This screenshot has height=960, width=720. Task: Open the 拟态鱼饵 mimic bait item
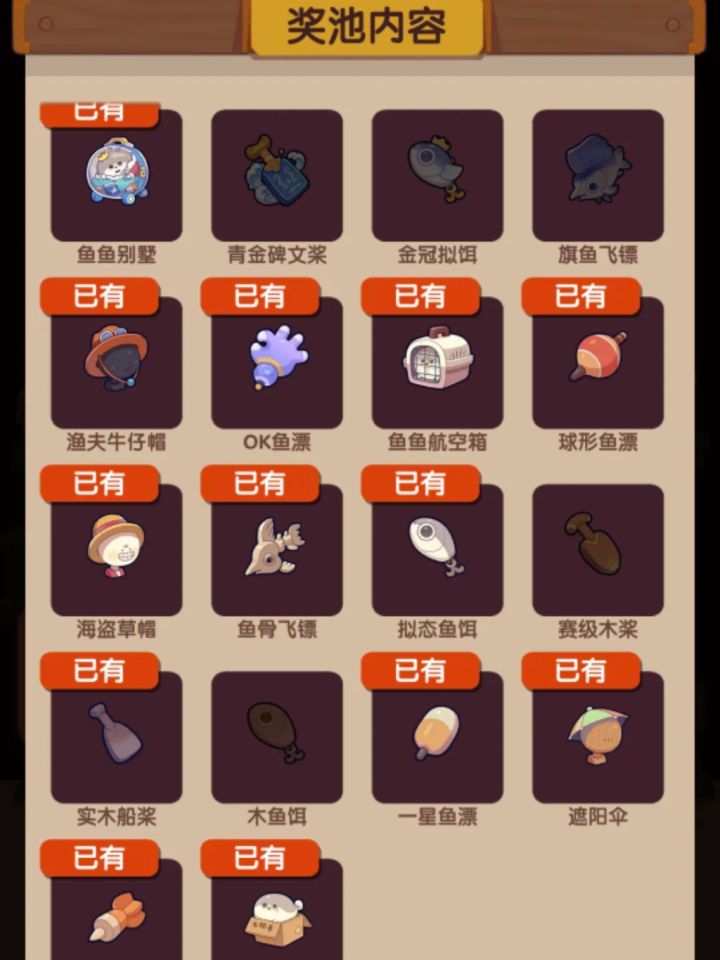tap(436, 551)
